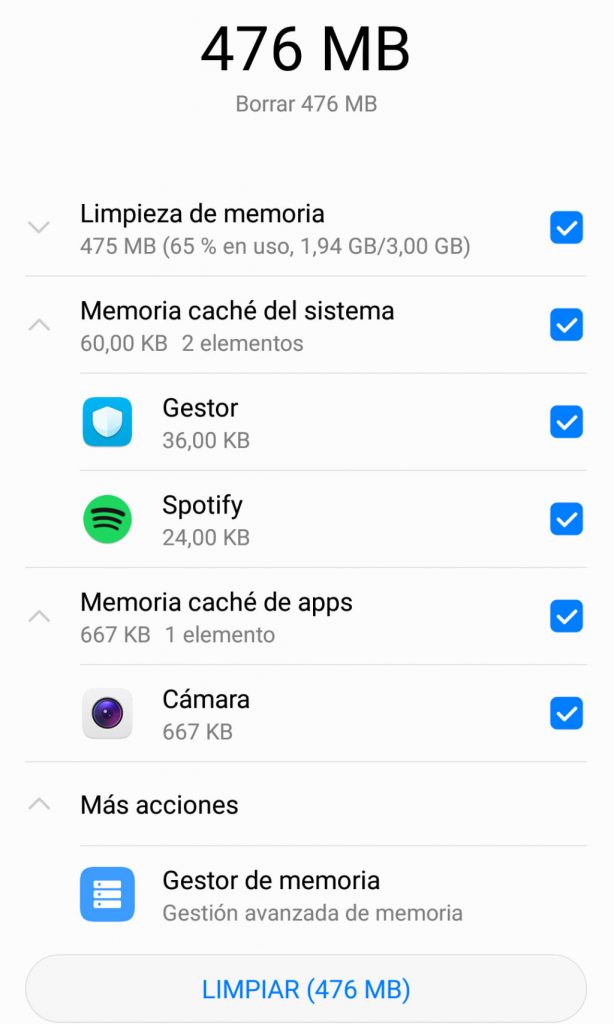Expand the Limpieza de memoria section
The width and height of the screenshot is (614, 1024).
coord(39,228)
